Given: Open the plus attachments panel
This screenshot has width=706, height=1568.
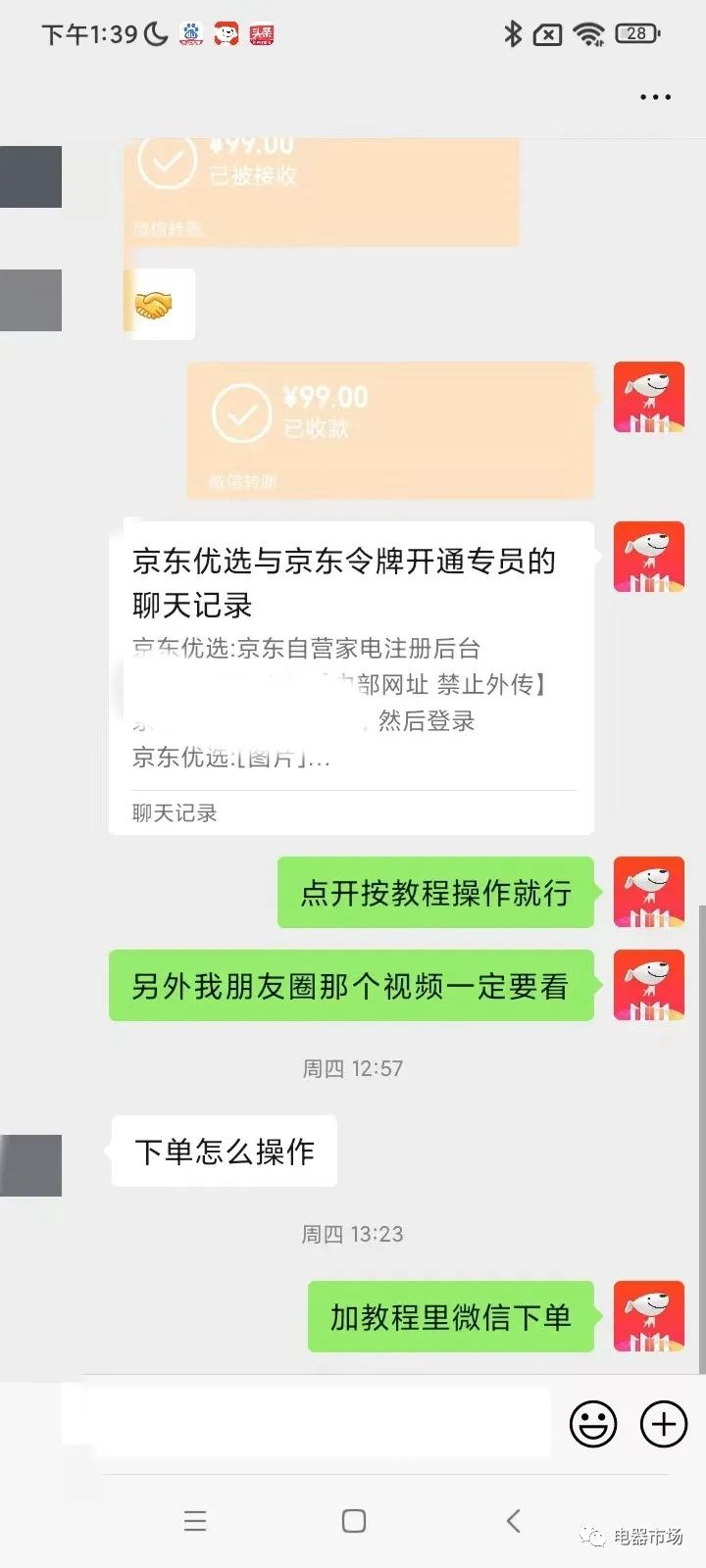Looking at the screenshot, I should click(664, 1423).
